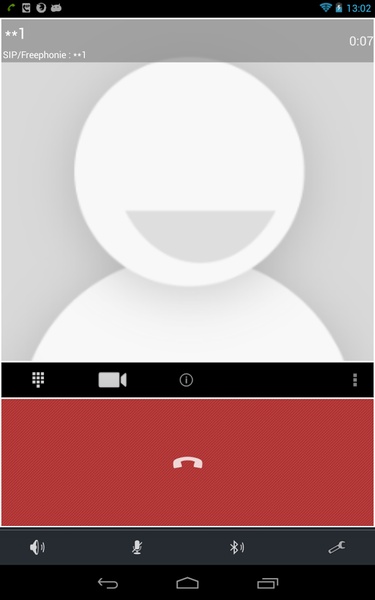This screenshot has height=600, width=375.
Task: Toggle Bluetooth audio
Action: click(x=236, y=548)
